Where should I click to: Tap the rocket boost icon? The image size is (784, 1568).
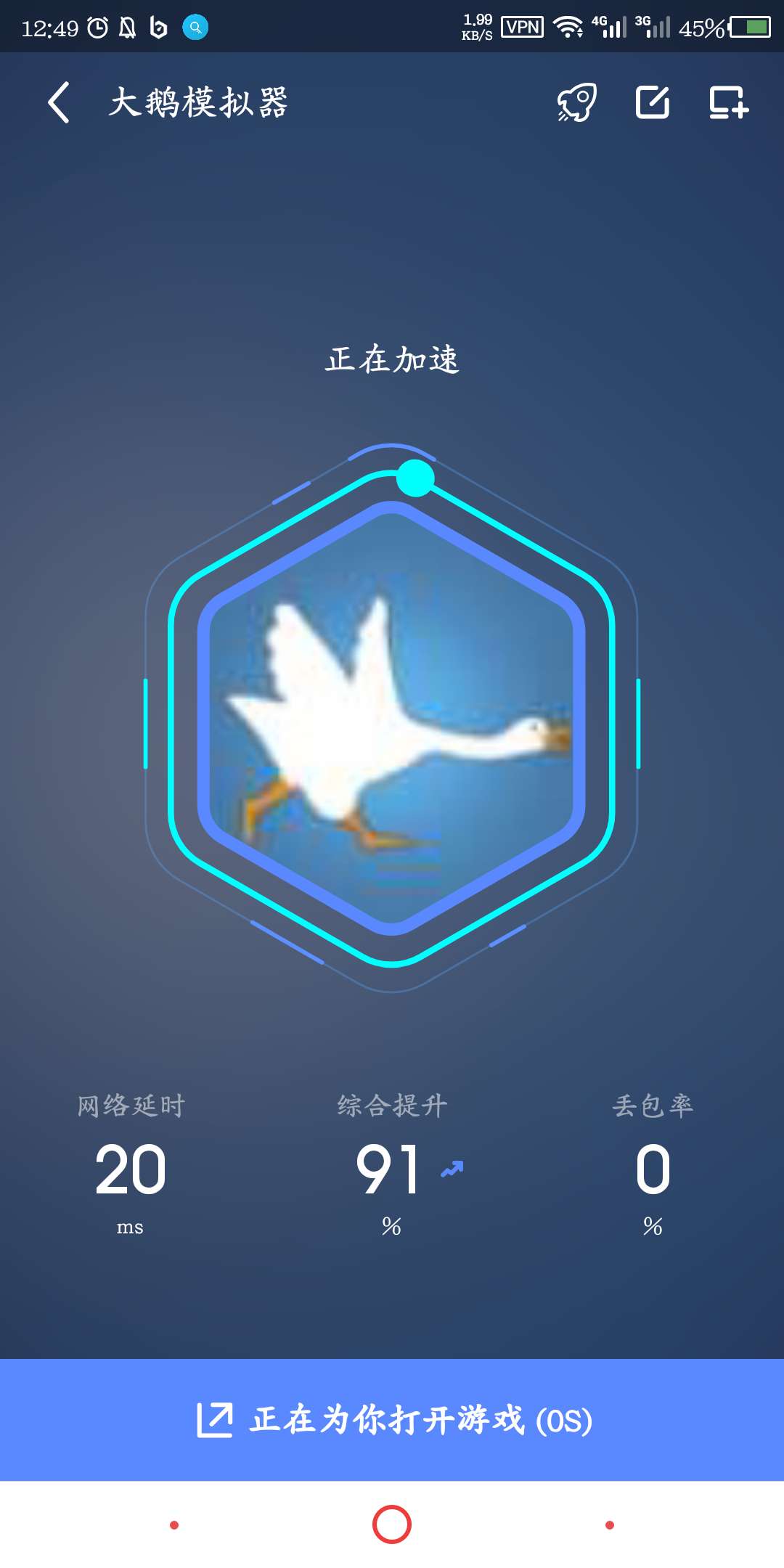577,102
